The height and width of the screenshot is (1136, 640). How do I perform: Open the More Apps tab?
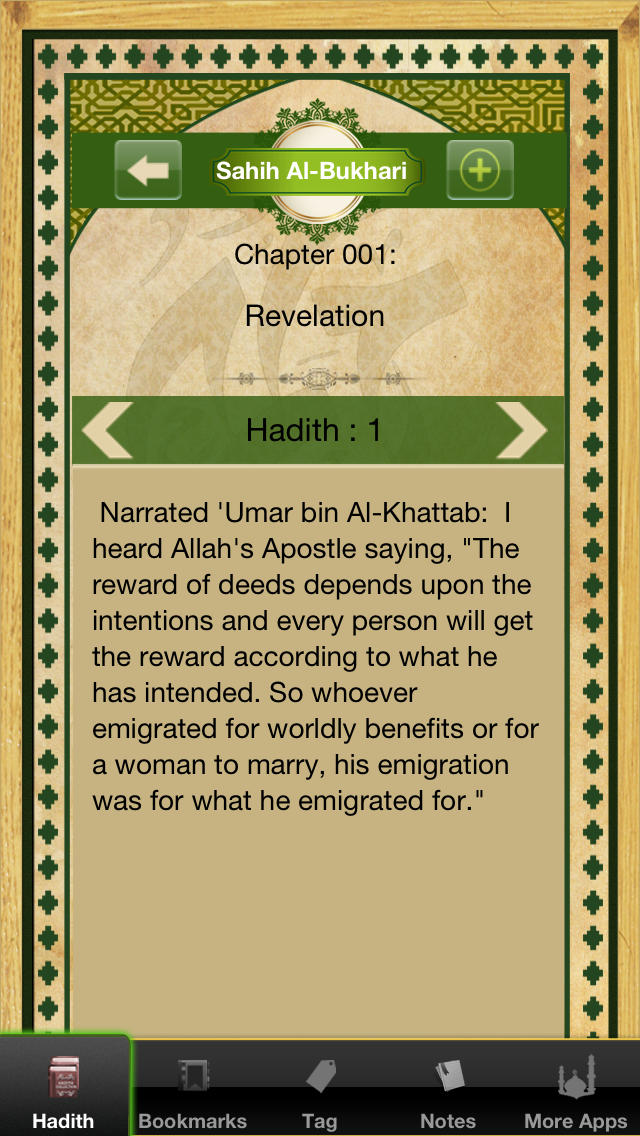coord(575,1087)
